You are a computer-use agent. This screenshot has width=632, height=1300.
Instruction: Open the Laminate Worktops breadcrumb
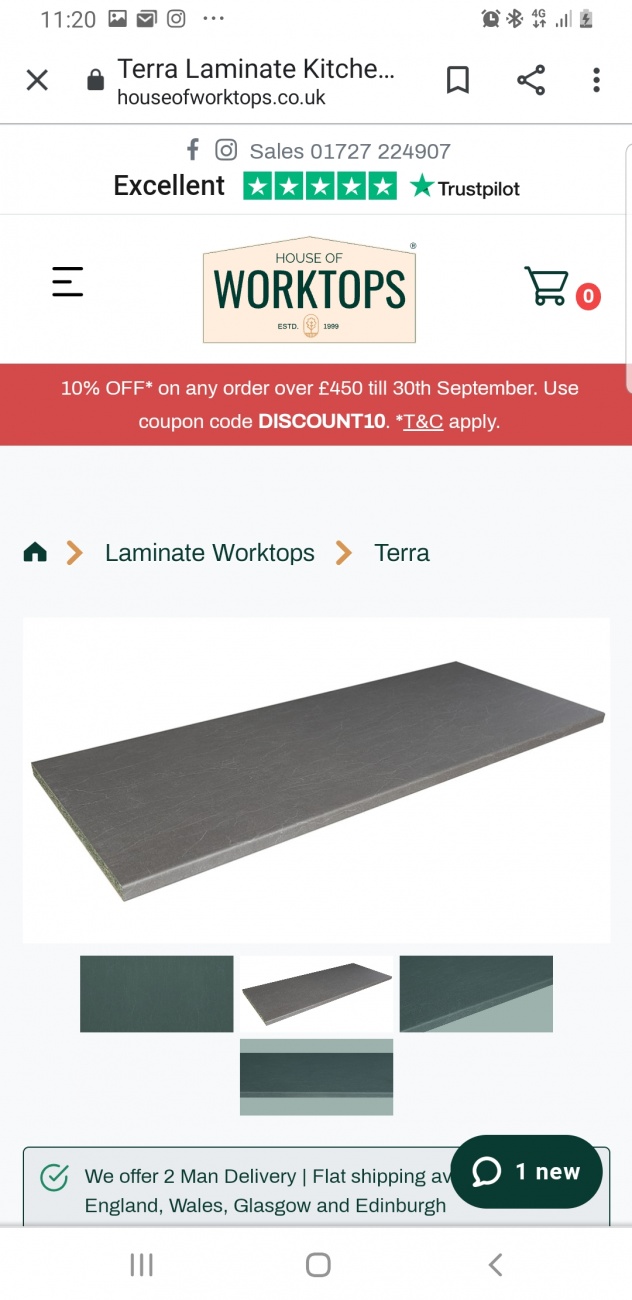209,553
